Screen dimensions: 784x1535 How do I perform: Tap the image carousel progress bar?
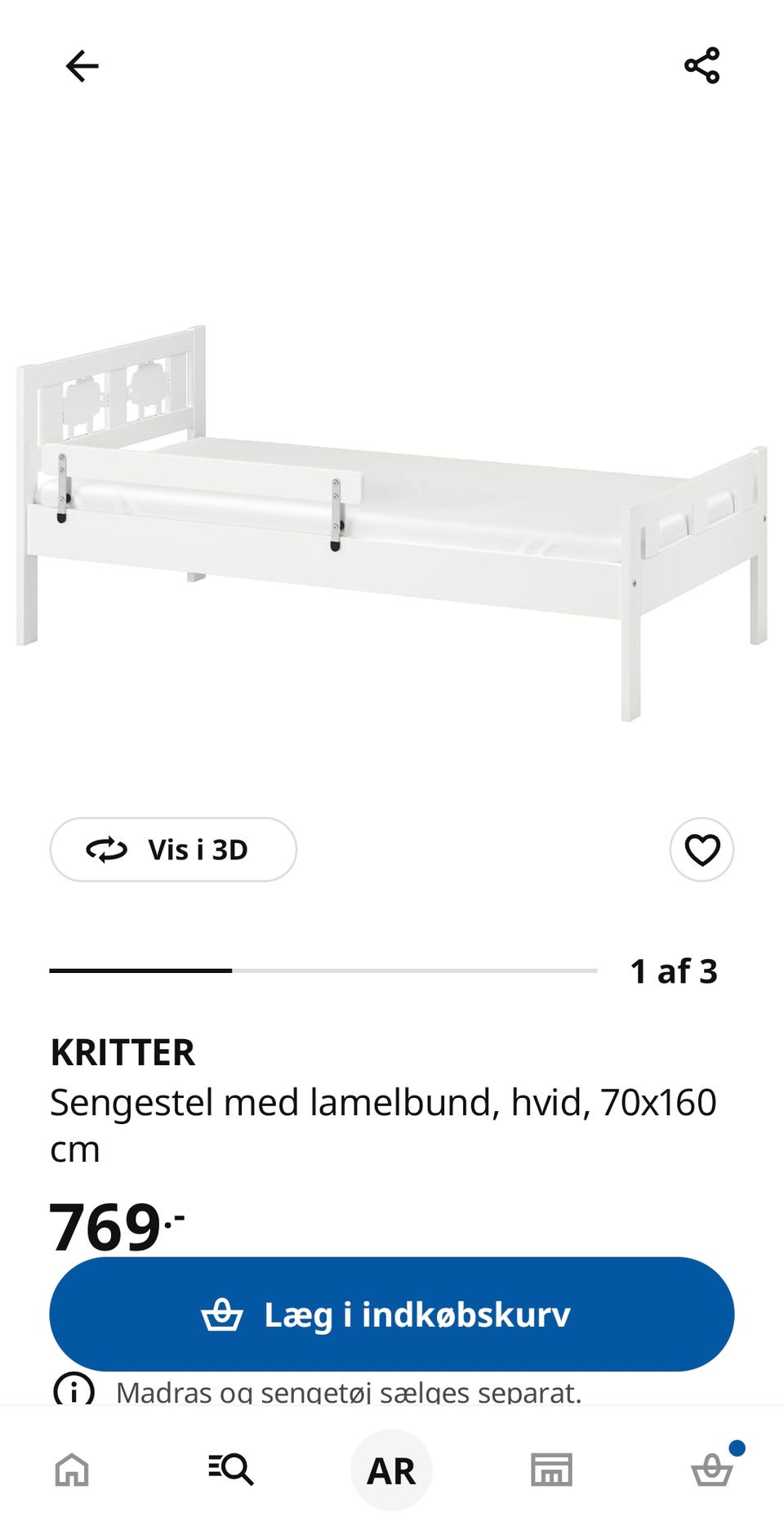(x=322, y=971)
